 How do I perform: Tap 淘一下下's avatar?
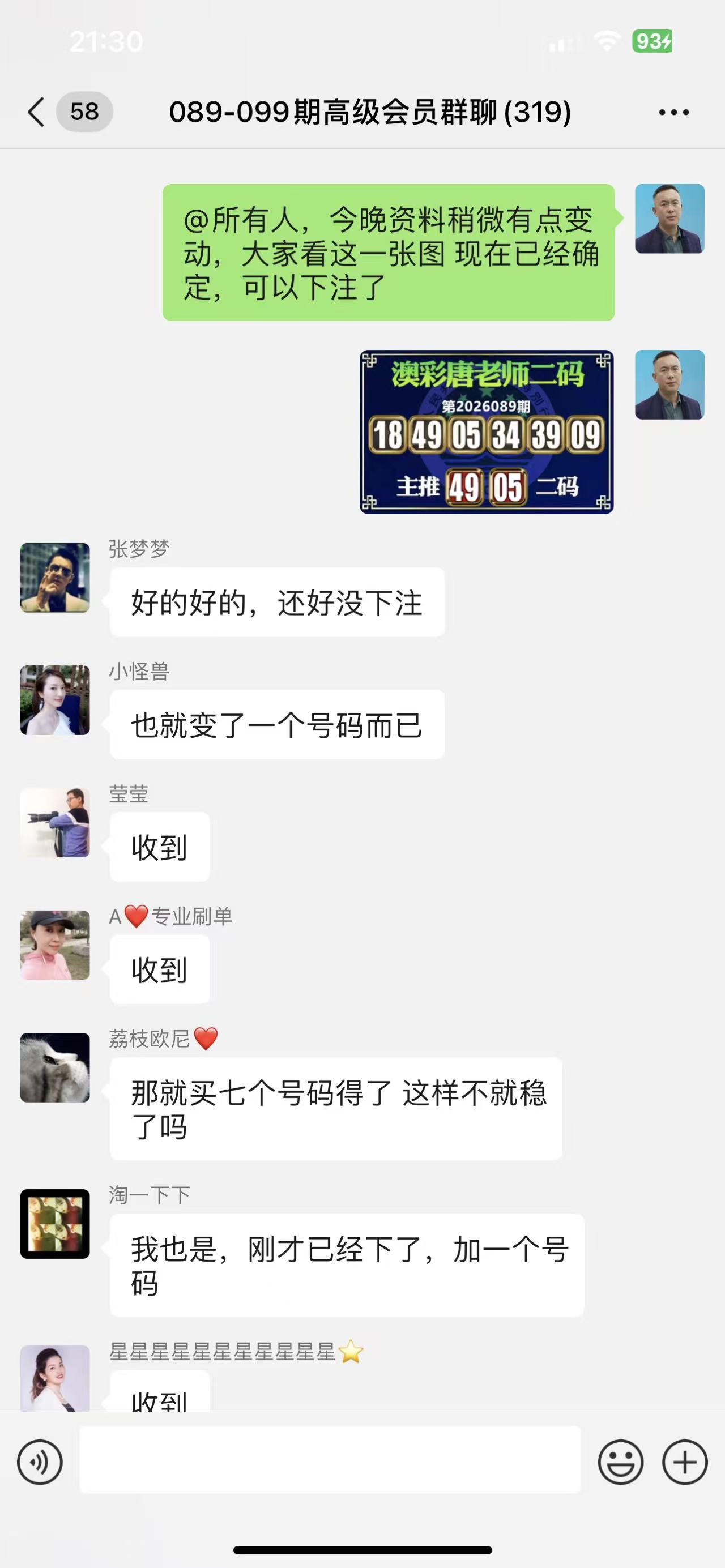pos(56,1224)
